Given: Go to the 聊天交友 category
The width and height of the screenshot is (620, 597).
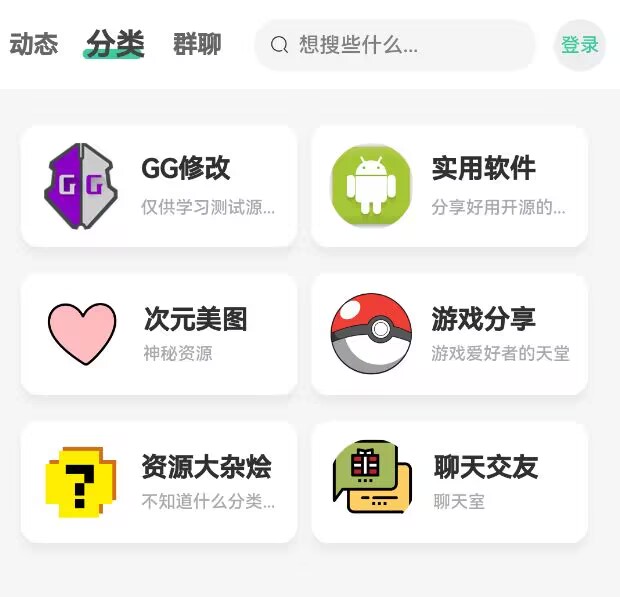Looking at the screenshot, I should (449, 482).
